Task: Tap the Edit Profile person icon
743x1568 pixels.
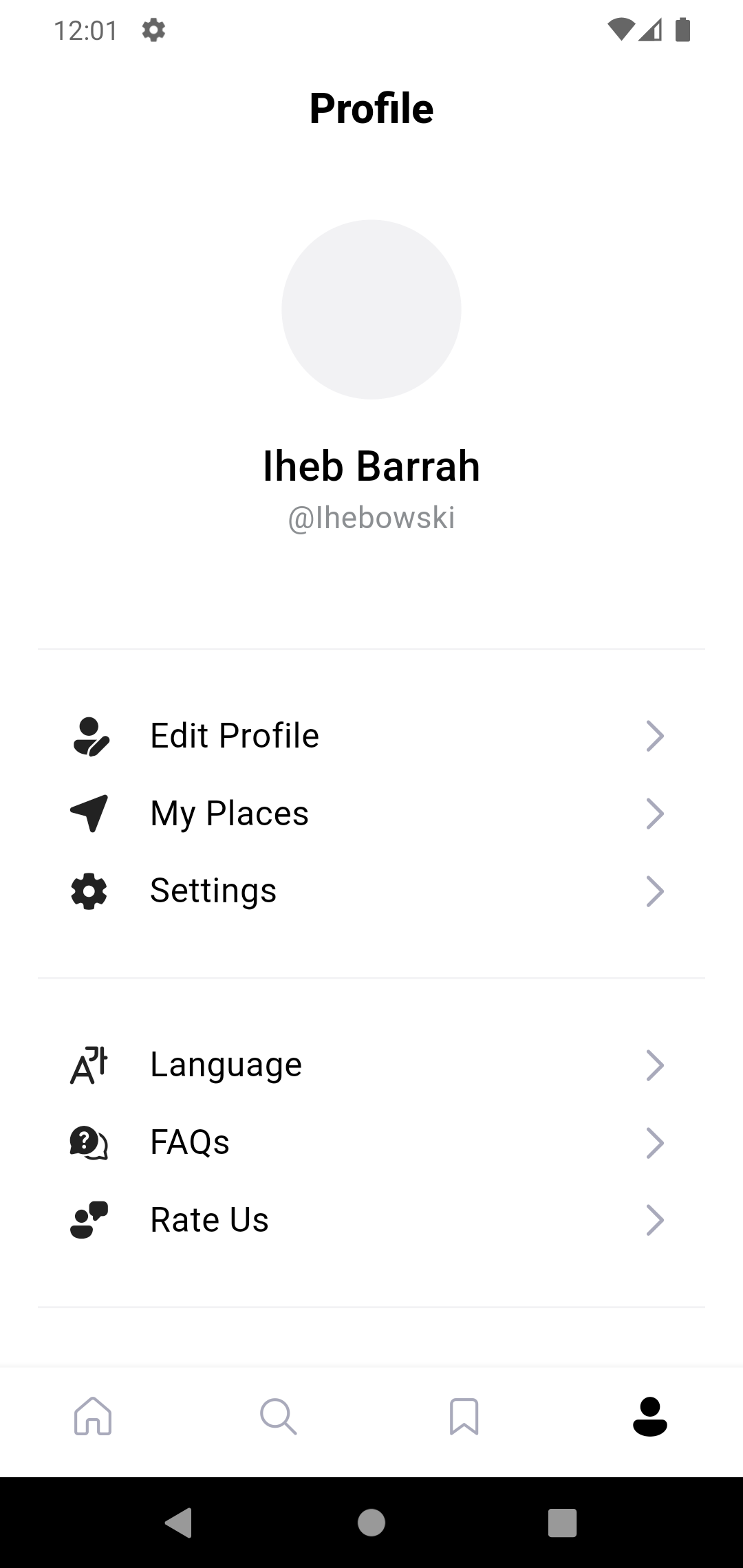Action: [89, 737]
